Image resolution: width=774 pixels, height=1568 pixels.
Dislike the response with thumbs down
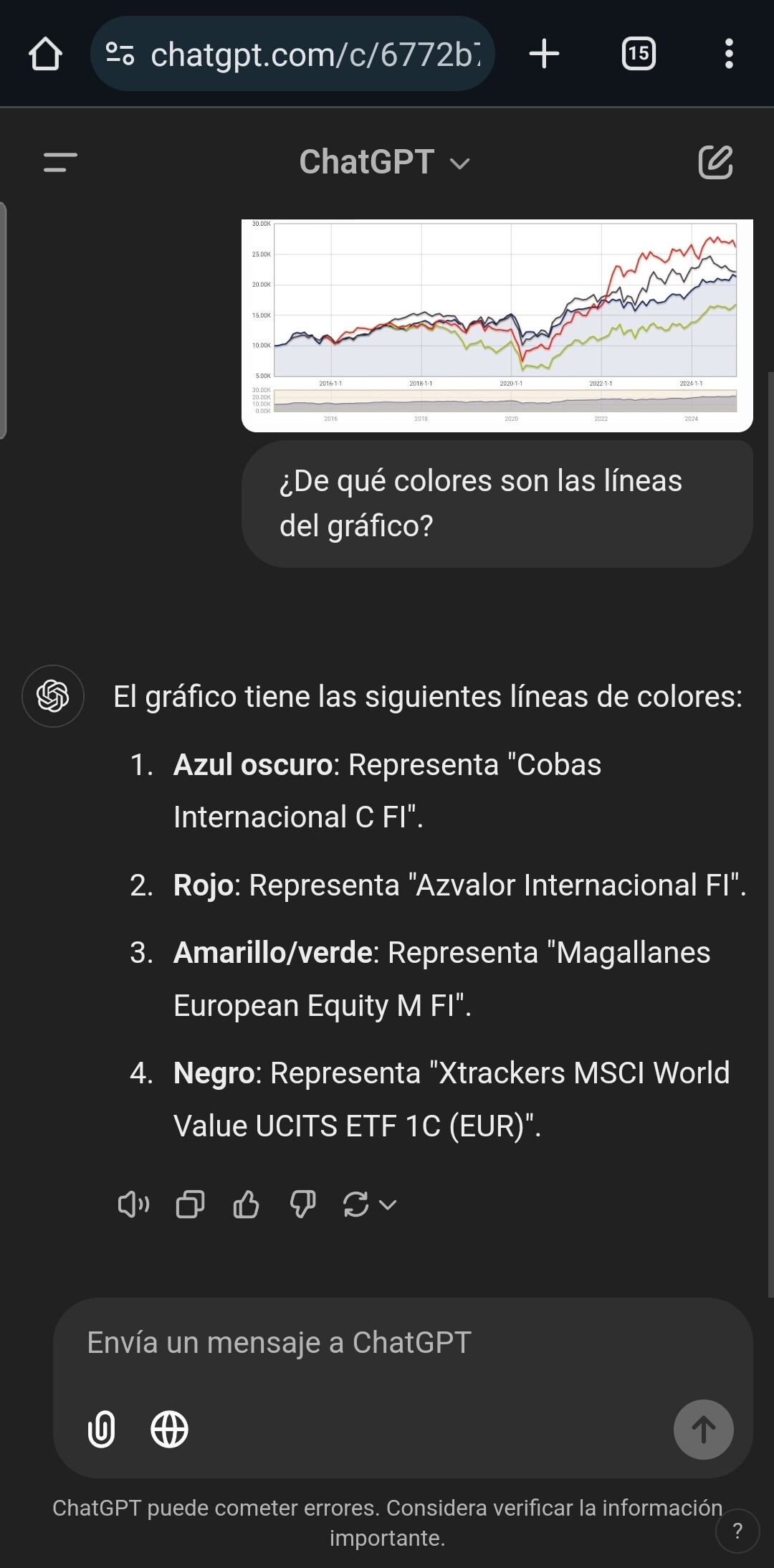pyautogui.click(x=302, y=1204)
